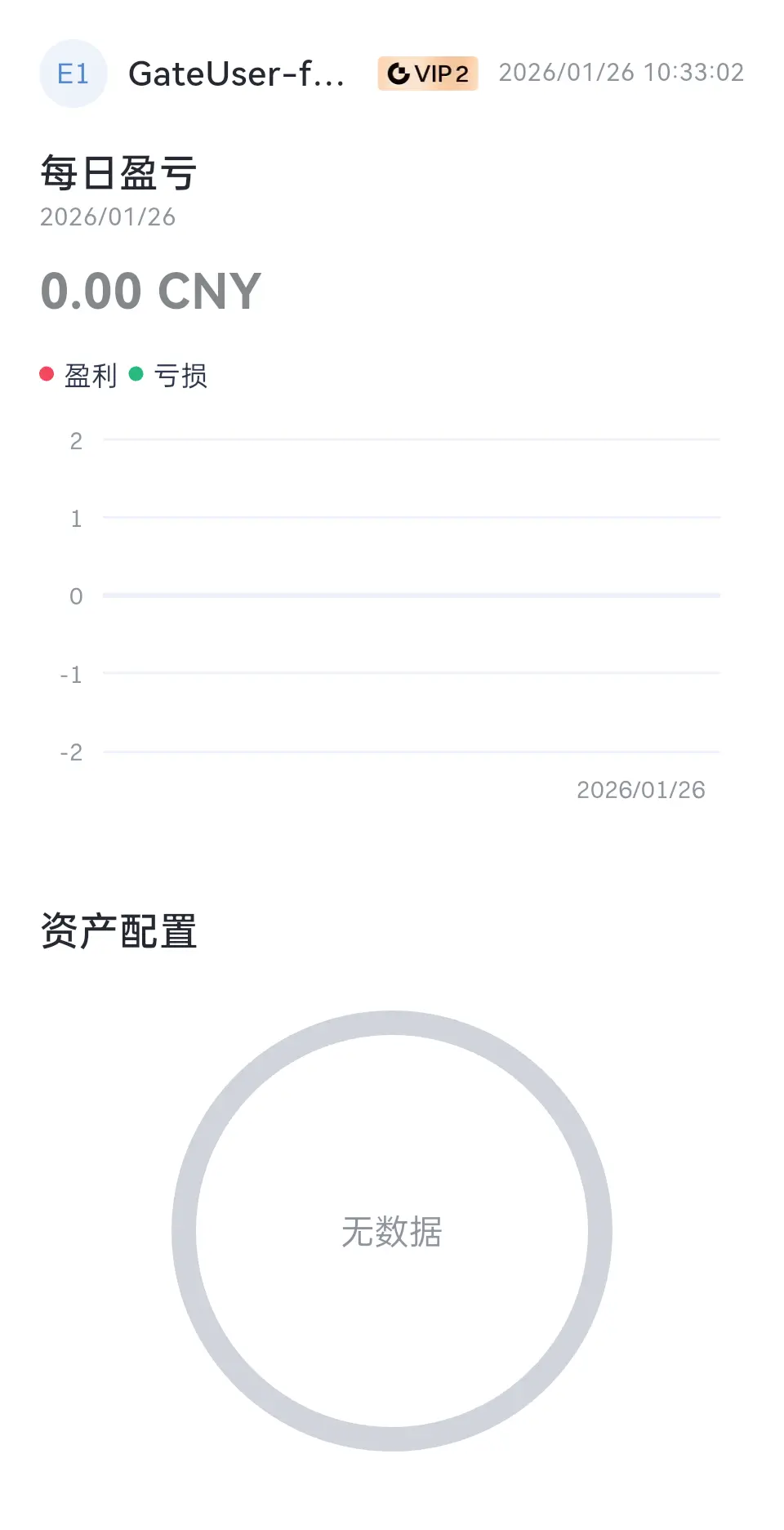
Task: Click the 0.00 CNY profit amount
Action: 150,292
